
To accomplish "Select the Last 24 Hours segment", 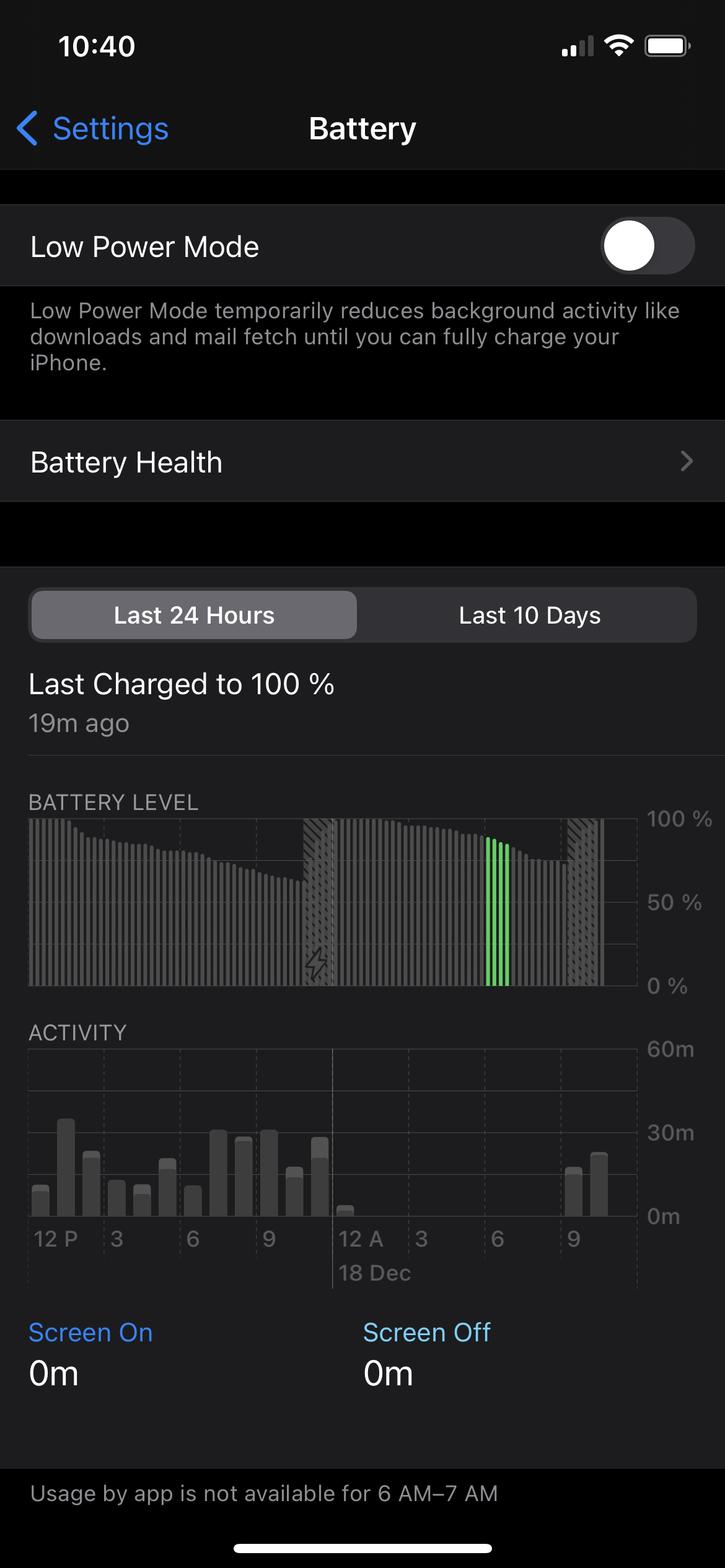I will tap(194, 615).
